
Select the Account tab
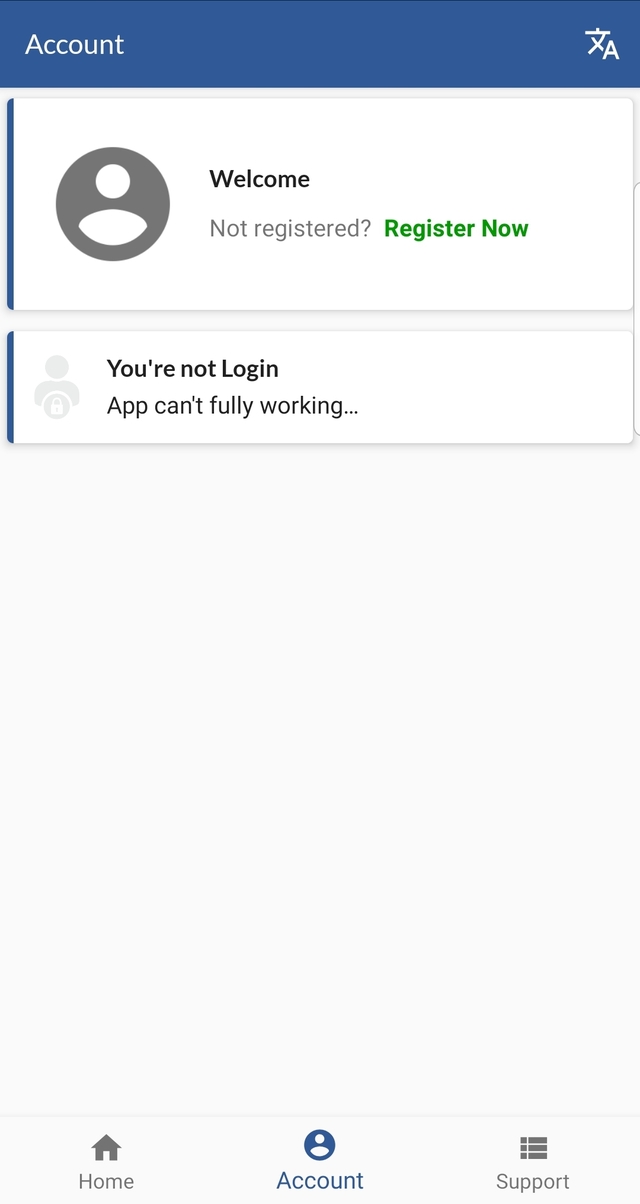coord(320,1162)
